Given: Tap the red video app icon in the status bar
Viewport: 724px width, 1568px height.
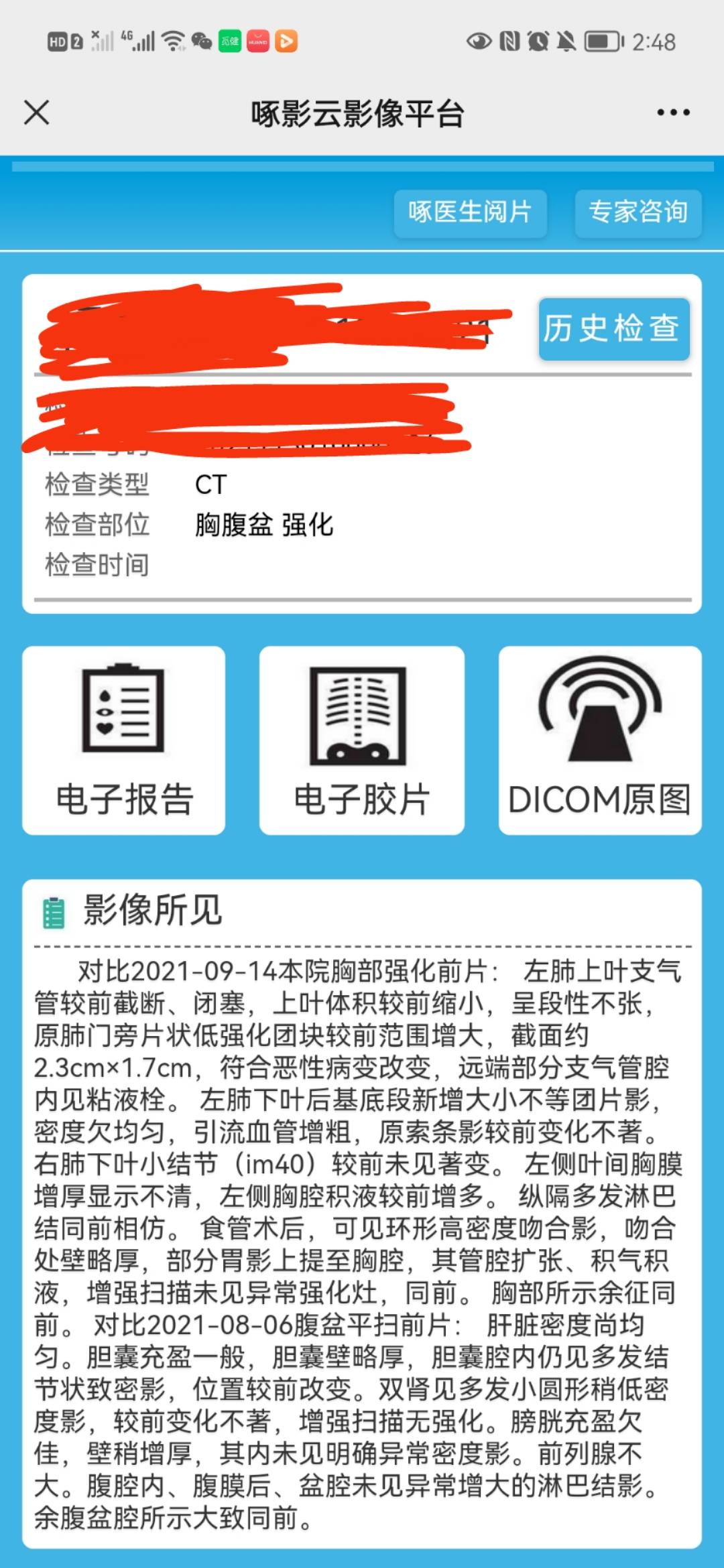Looking at the screenshot, I should [x=286, y=42].
